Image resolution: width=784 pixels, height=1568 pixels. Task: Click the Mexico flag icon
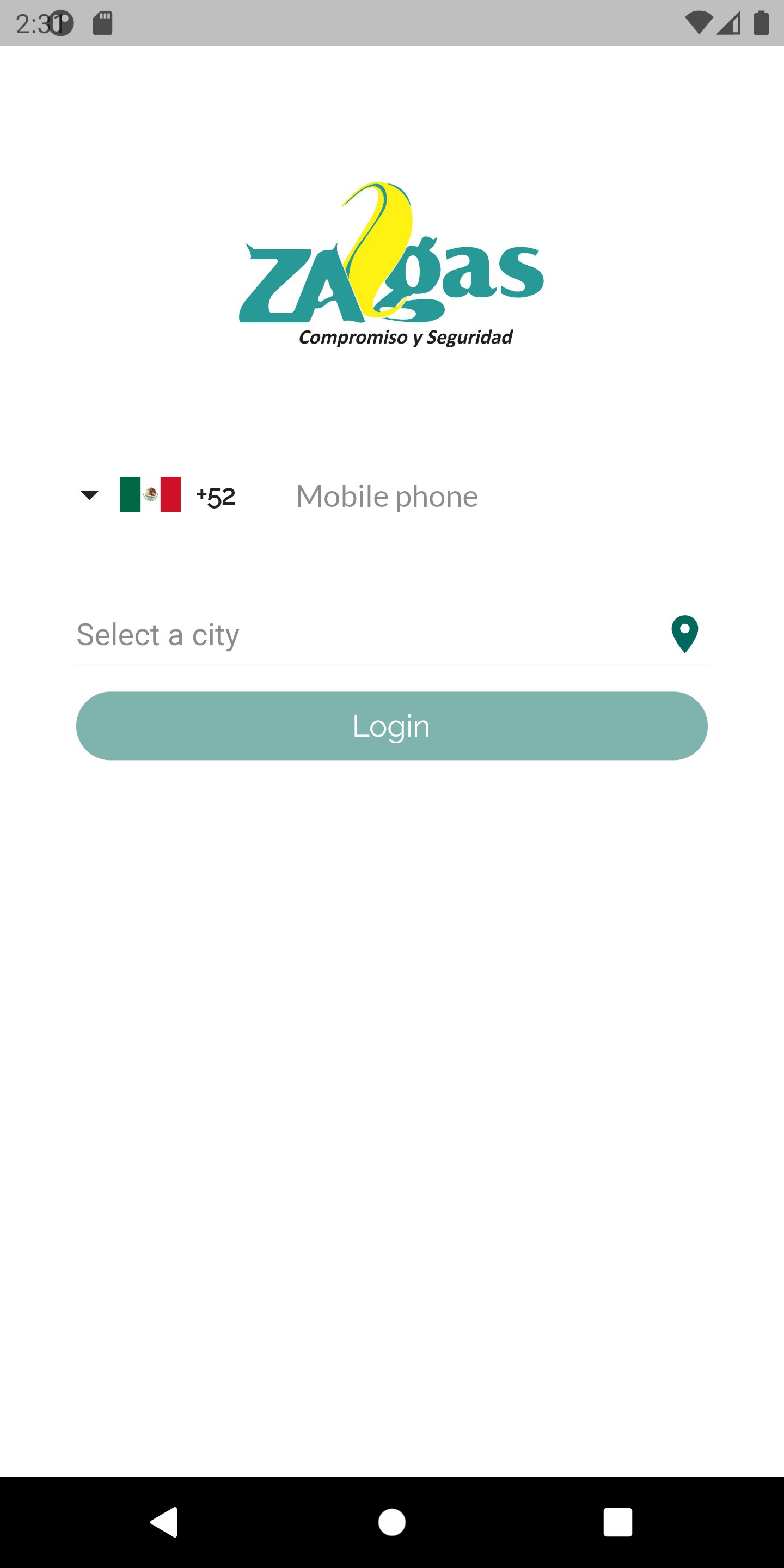coord(150,495)
